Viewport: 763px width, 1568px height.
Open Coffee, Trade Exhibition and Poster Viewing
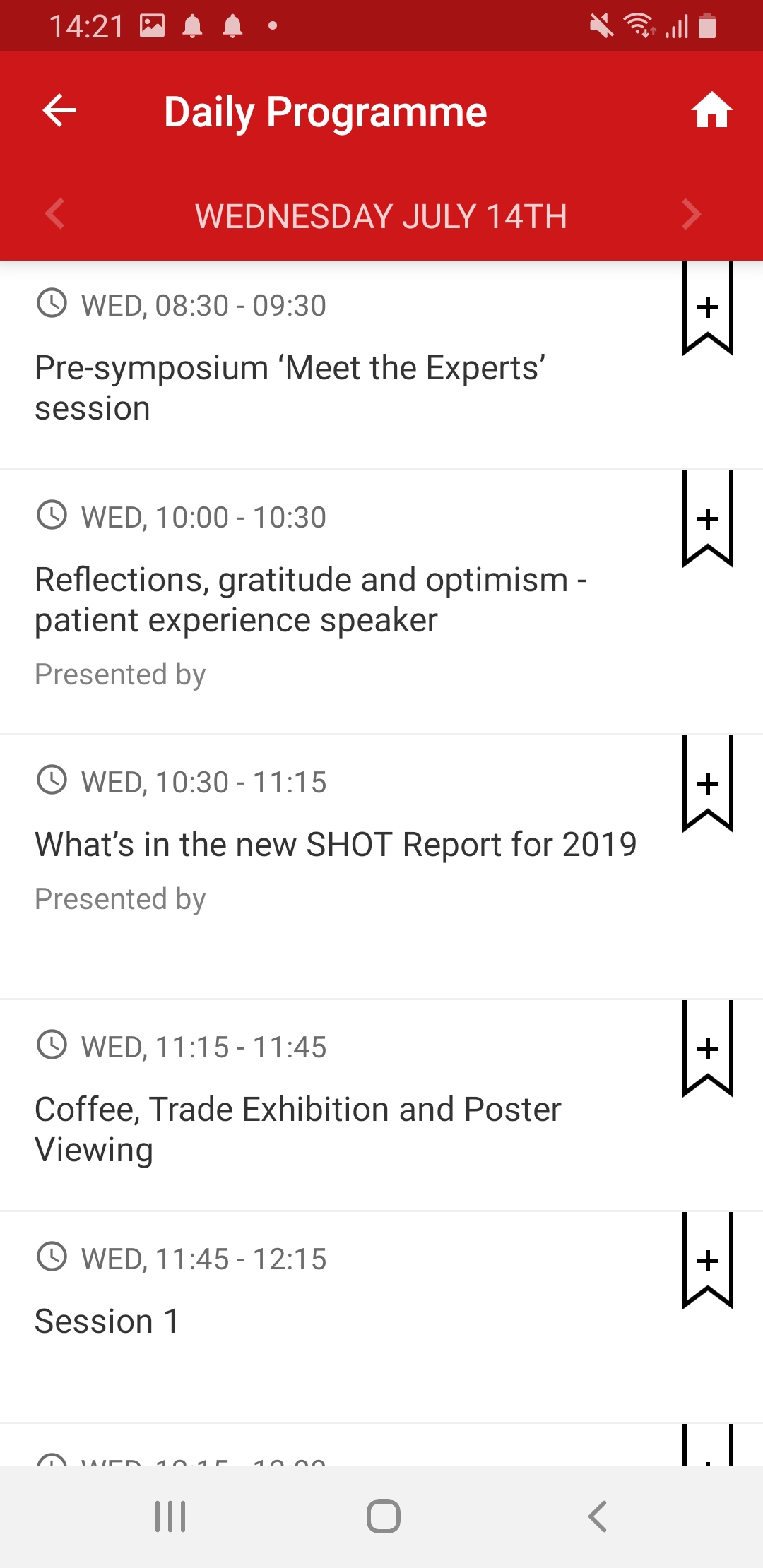[297, 1129]
